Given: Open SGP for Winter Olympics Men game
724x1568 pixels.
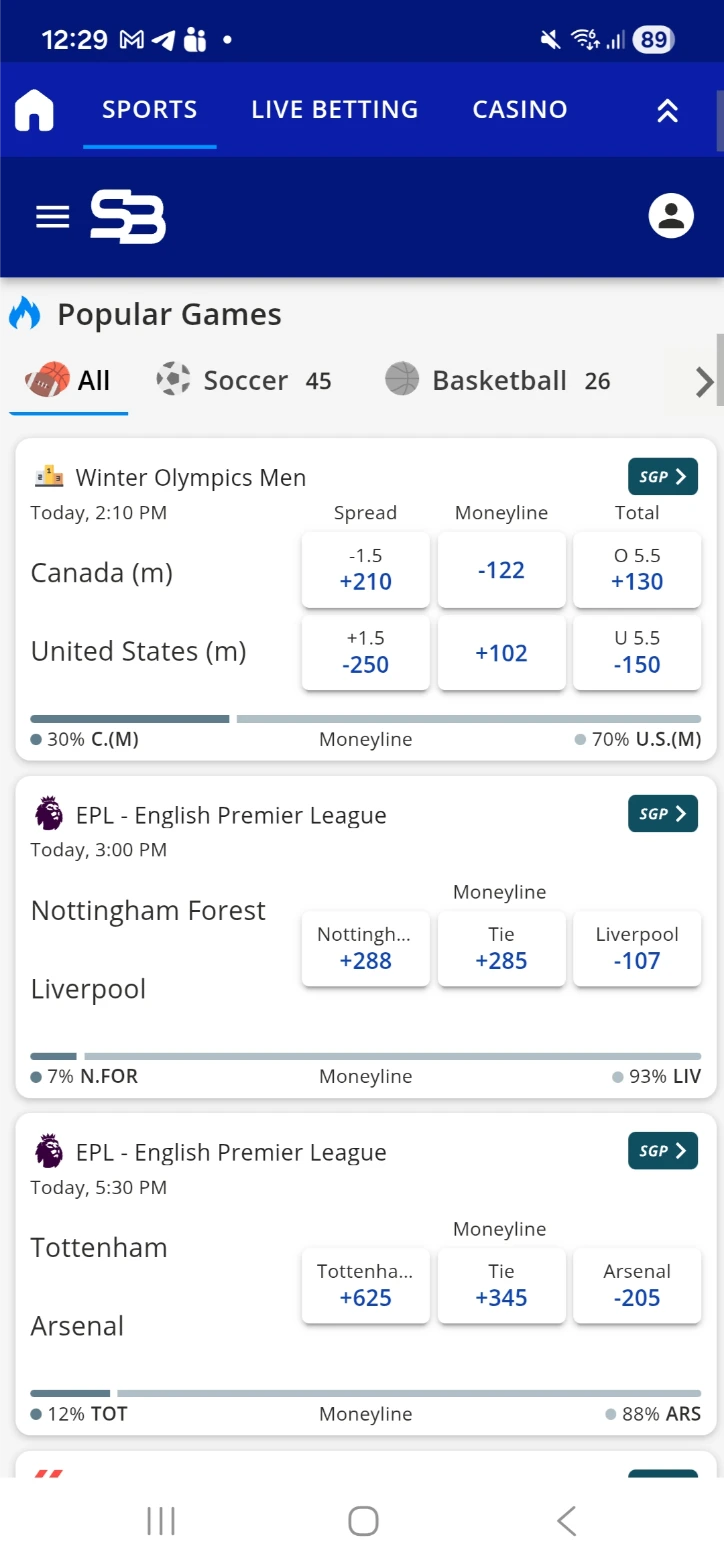Looking at the screenshot, I should (662, 477).
